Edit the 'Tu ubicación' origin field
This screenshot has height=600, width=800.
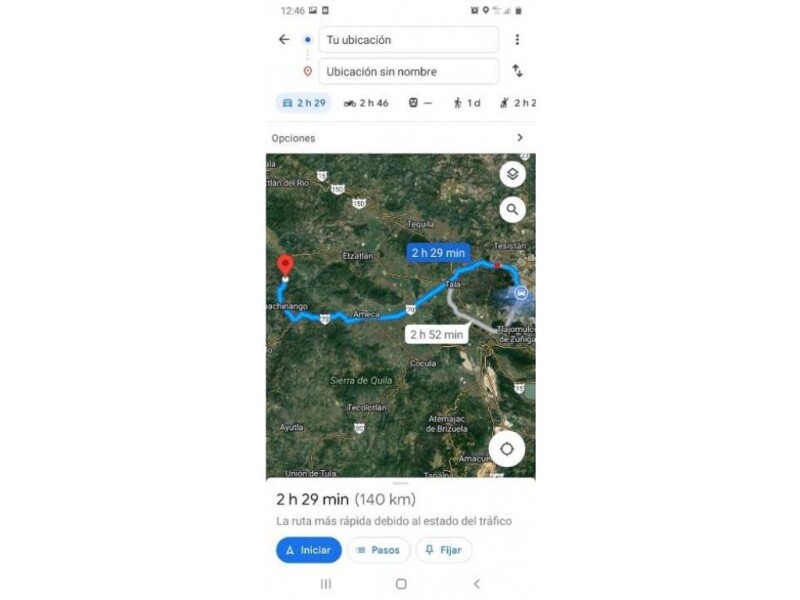(x=408, y=40)
